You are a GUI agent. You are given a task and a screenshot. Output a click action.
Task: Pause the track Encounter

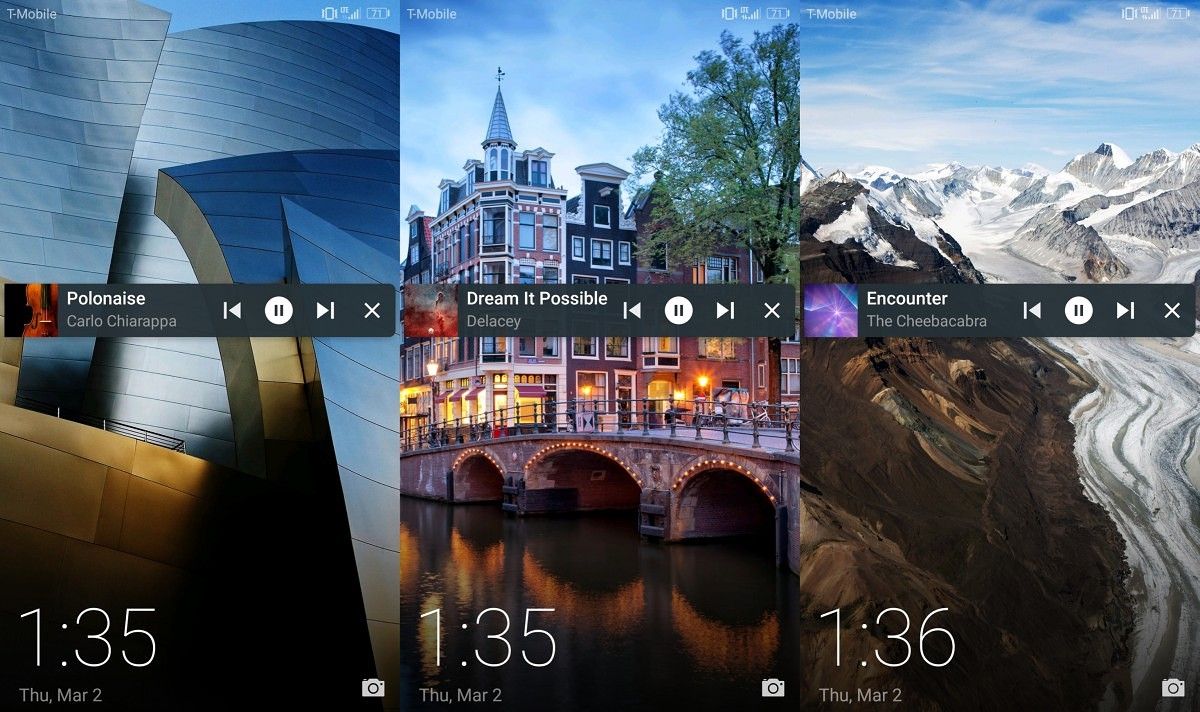pyautogui.click(x=1078, y=310)
